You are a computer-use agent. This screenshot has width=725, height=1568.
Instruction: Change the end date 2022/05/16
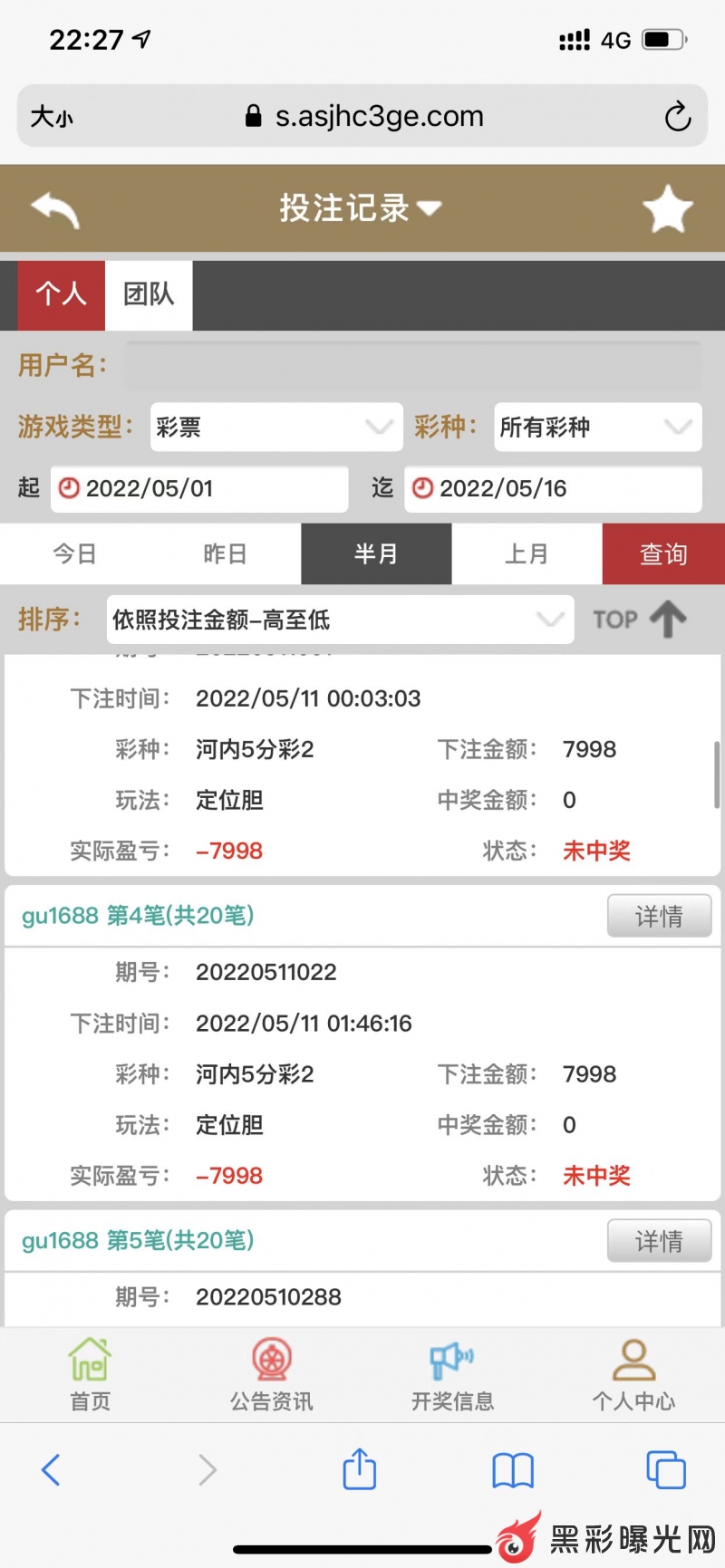553,489
